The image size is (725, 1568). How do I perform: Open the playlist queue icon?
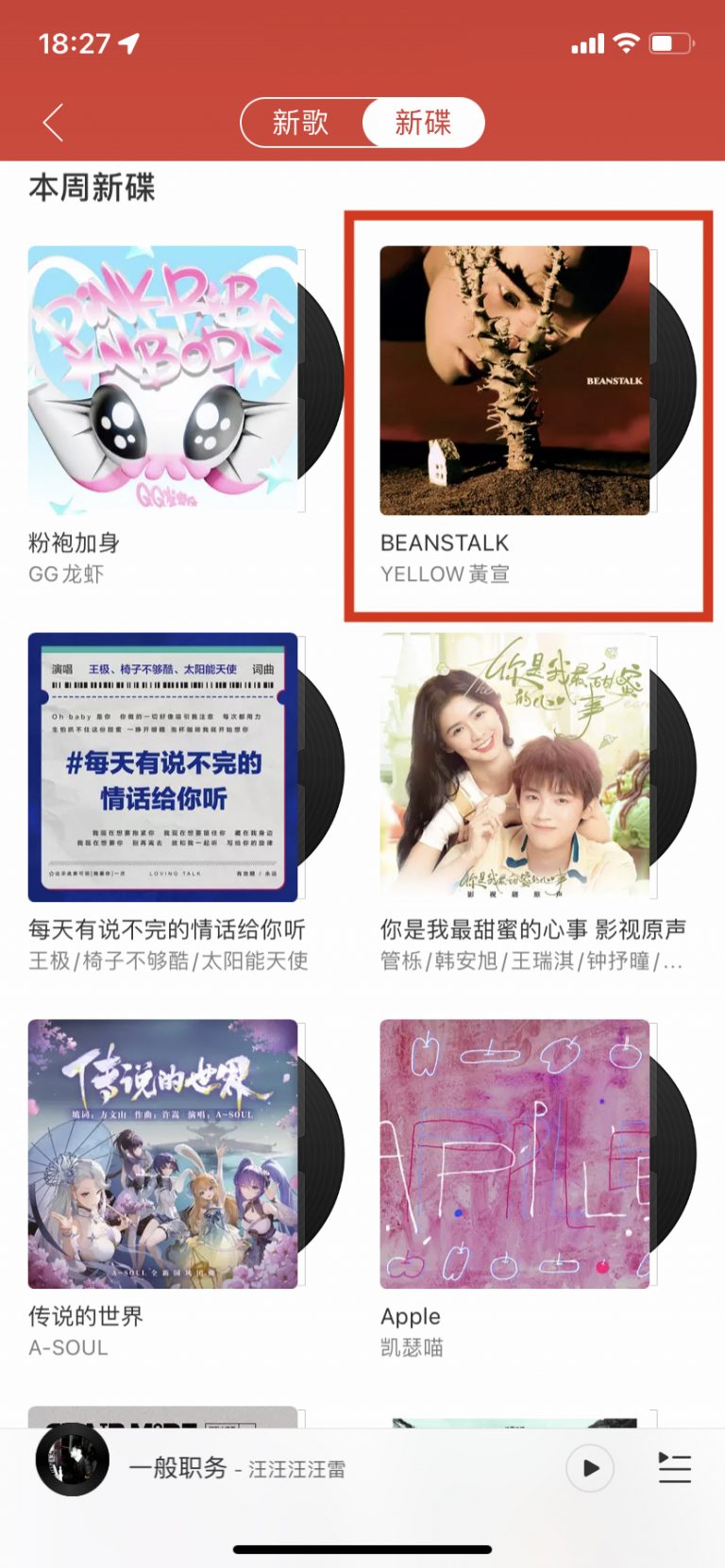674,1468
